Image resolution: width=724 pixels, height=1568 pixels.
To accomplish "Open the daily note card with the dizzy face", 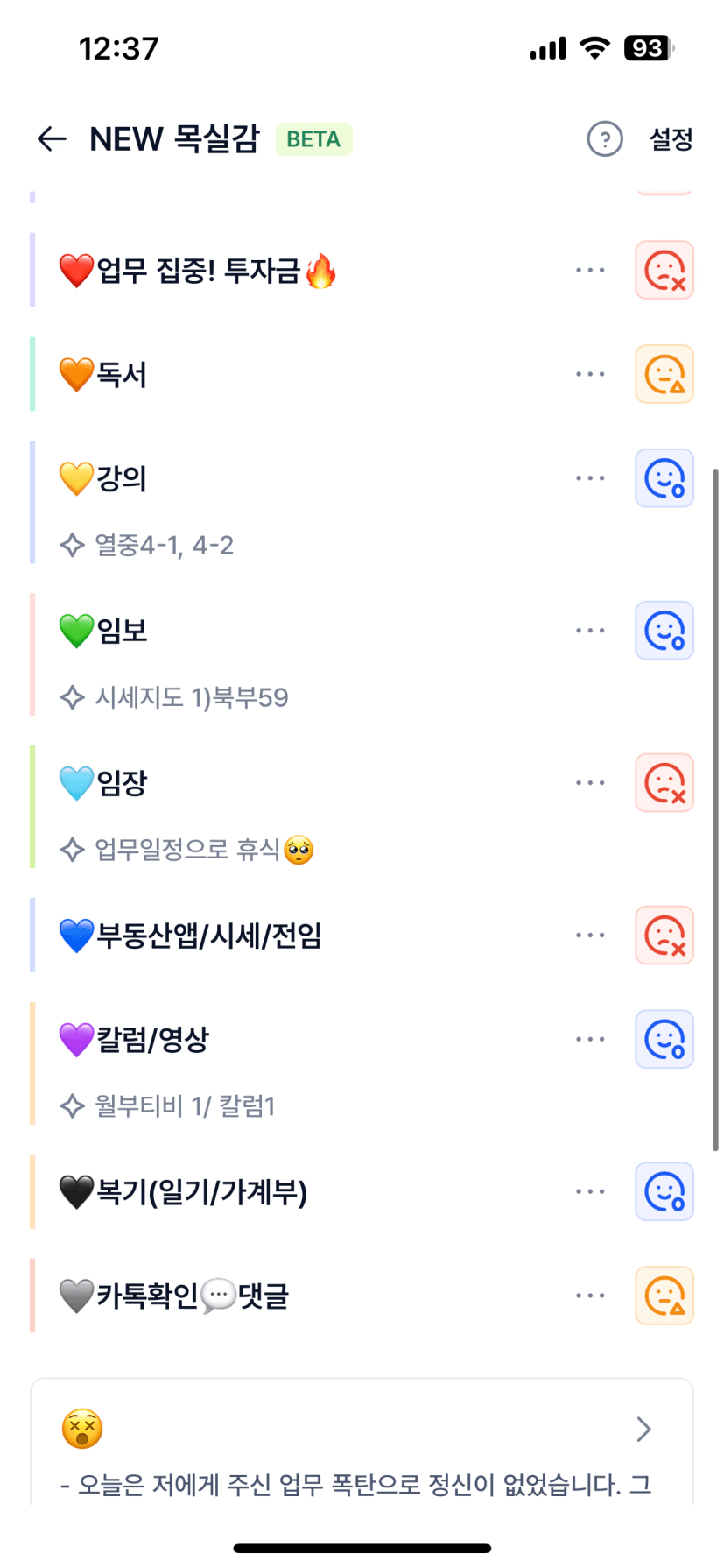I will point(362,1445).
